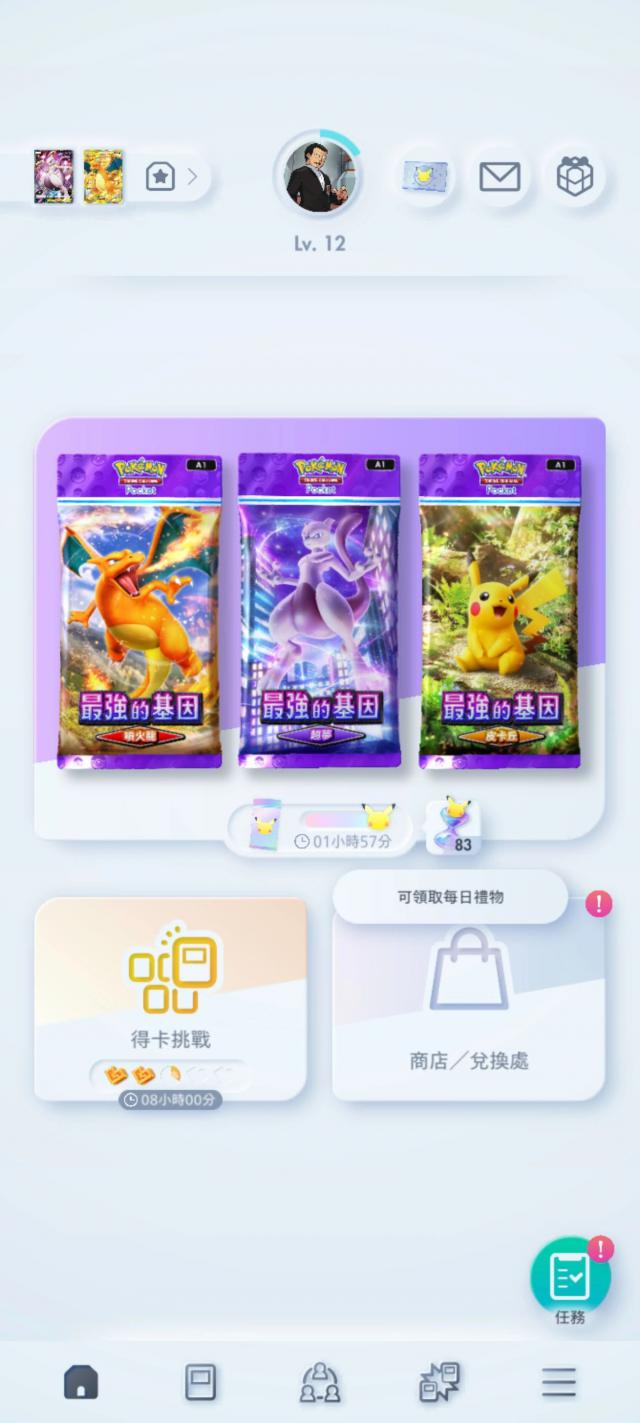The image size is (640, 1423).
Task: Open the mailbox envelope icon
Action: [x=499, y=177]
